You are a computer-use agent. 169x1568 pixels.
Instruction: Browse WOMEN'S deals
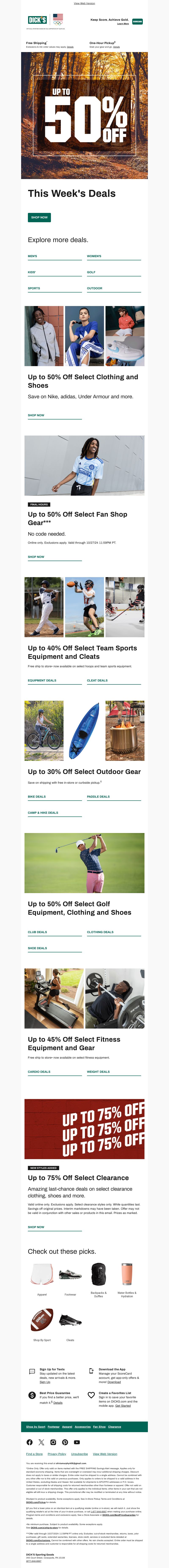(94, 256)
